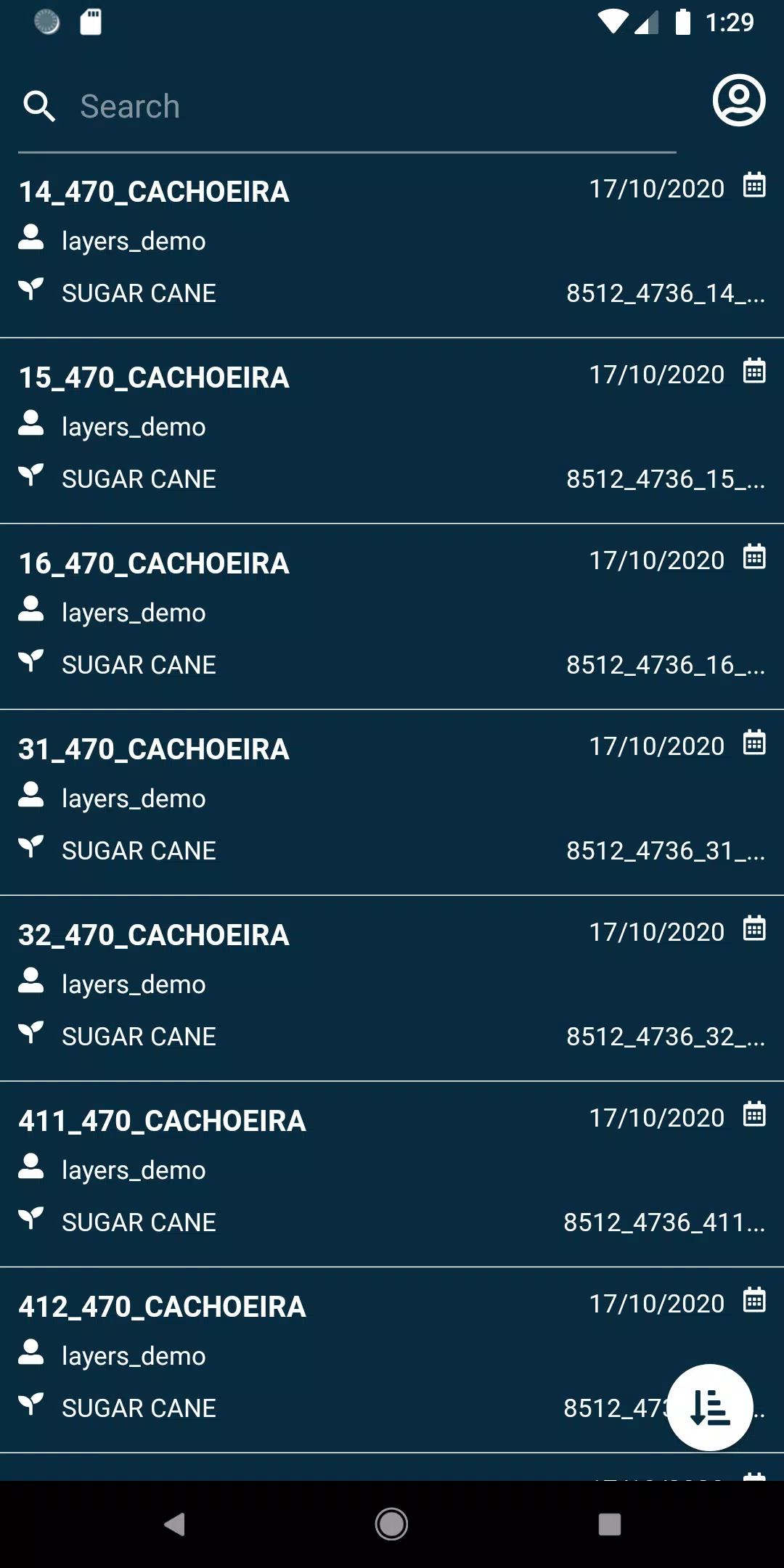784x1568 pixels.
Task: Return to the home screen
Action: (x=391, y=1524)
